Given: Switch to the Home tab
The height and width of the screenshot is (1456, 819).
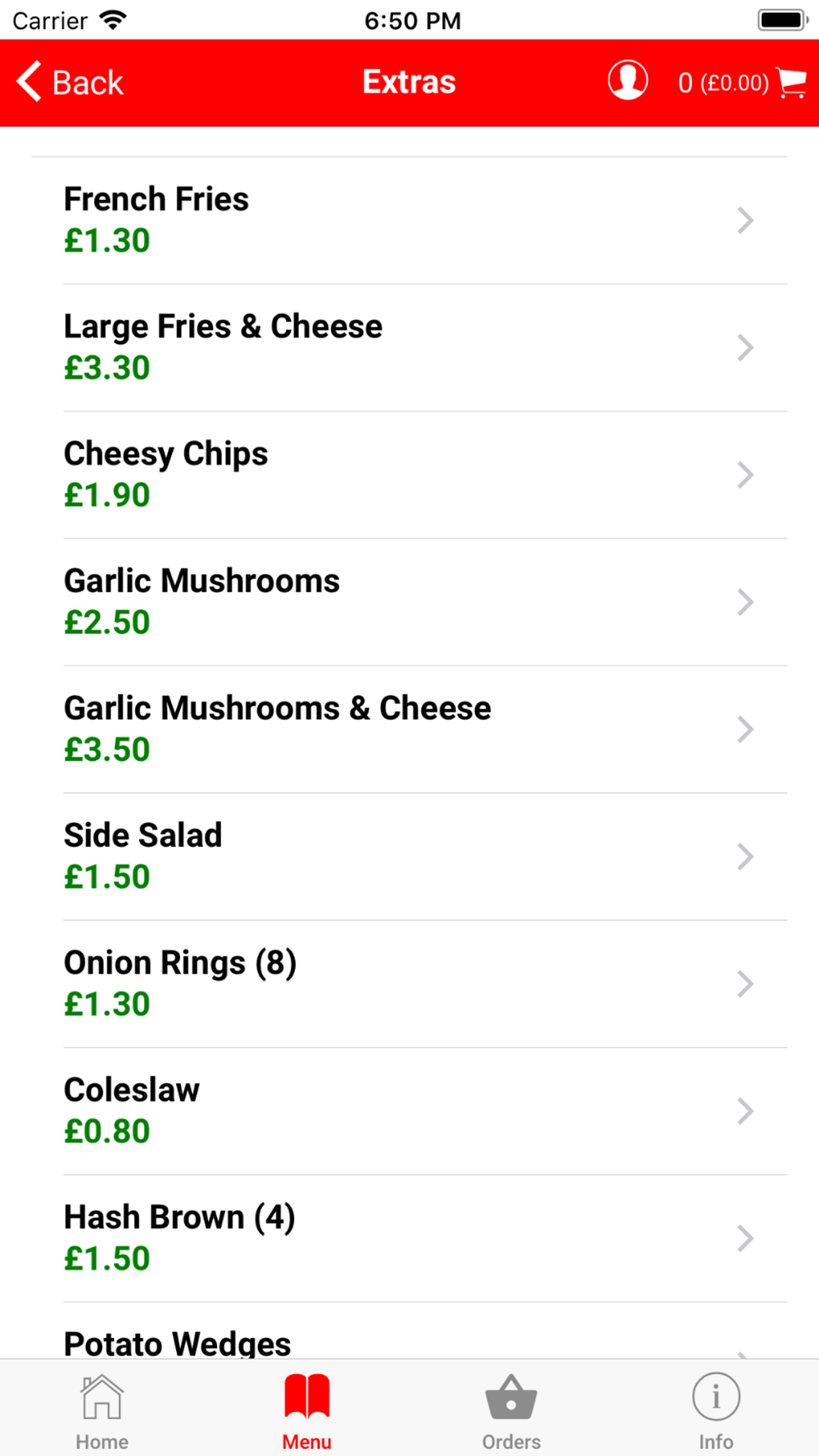Looking at the screenshot, I should click(102, 1412).
